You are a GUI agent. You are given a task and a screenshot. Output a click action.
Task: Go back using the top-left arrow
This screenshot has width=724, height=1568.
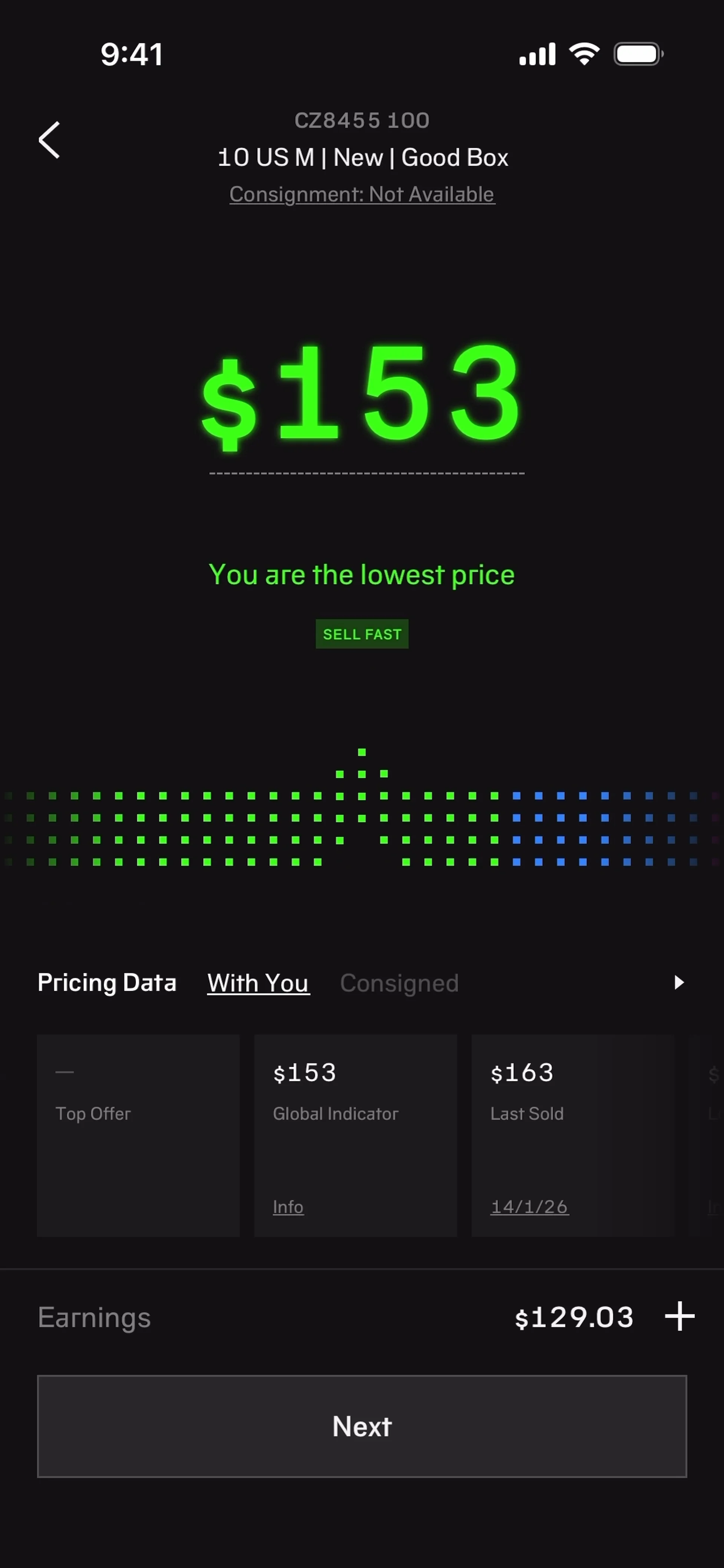[49, 140]
